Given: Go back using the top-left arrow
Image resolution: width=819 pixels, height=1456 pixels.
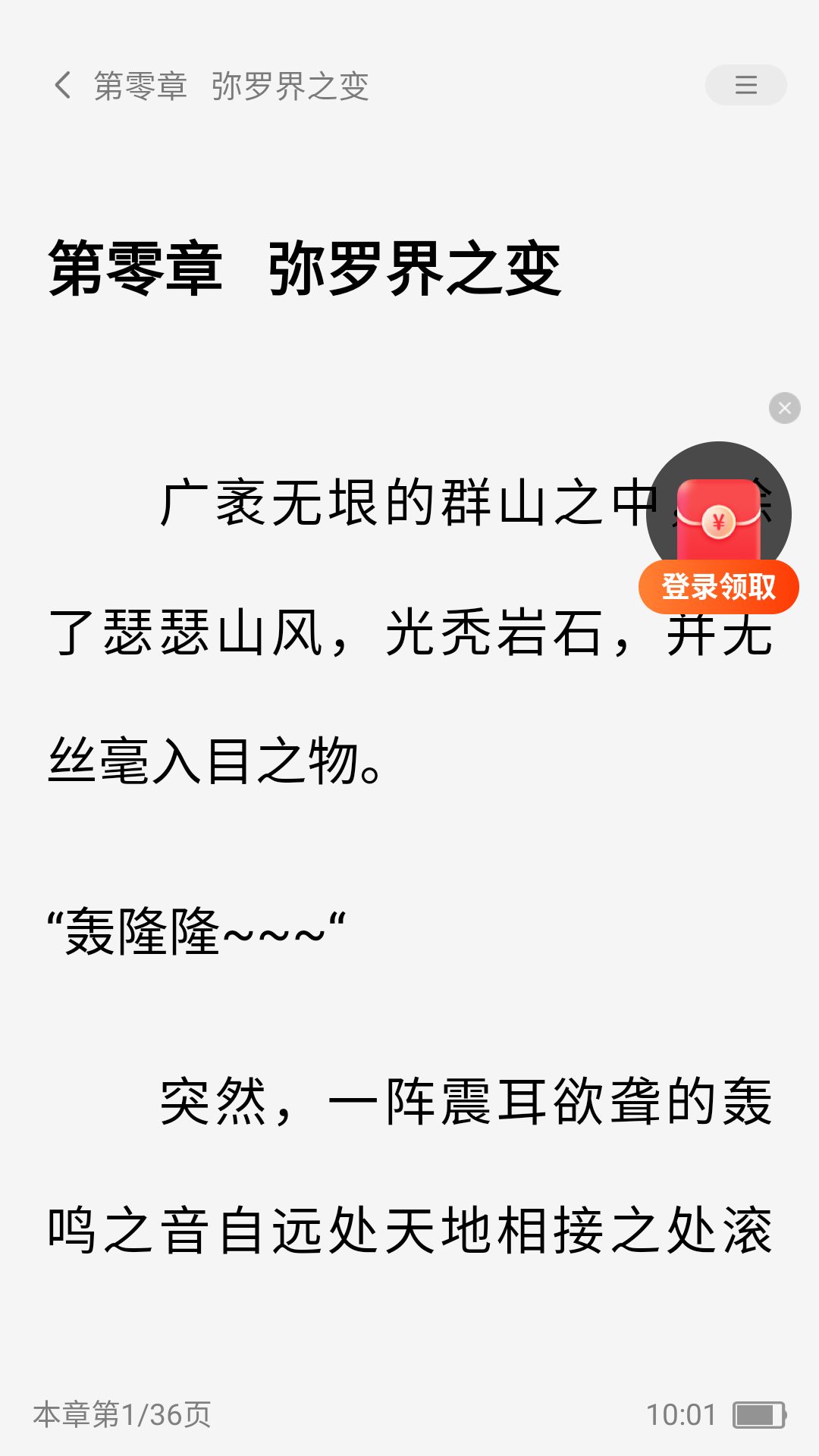Looking at the screenshot, I should pyautogui.click(x=63, y=85).
